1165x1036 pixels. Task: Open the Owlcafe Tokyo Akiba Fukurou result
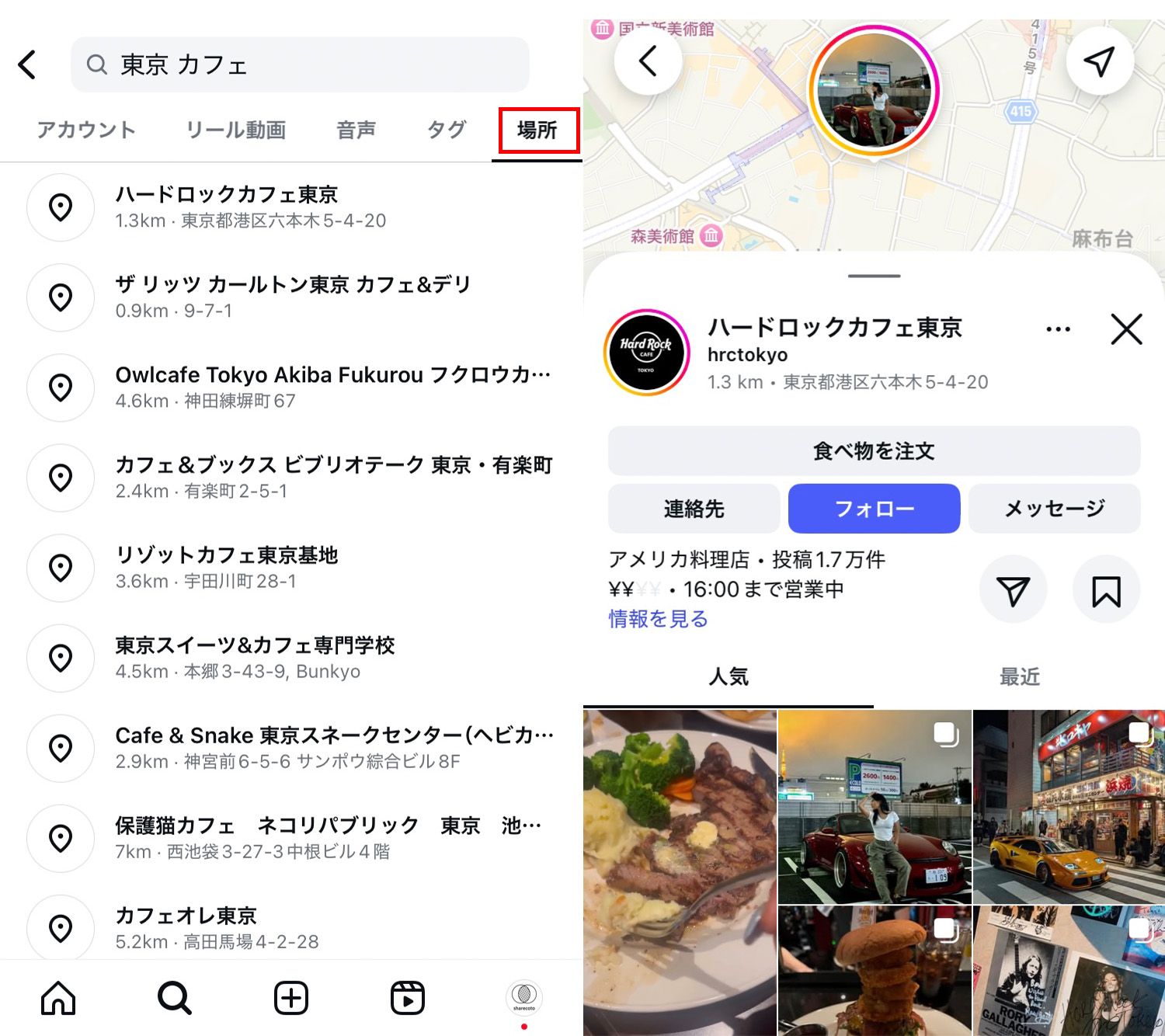point(332,387)
